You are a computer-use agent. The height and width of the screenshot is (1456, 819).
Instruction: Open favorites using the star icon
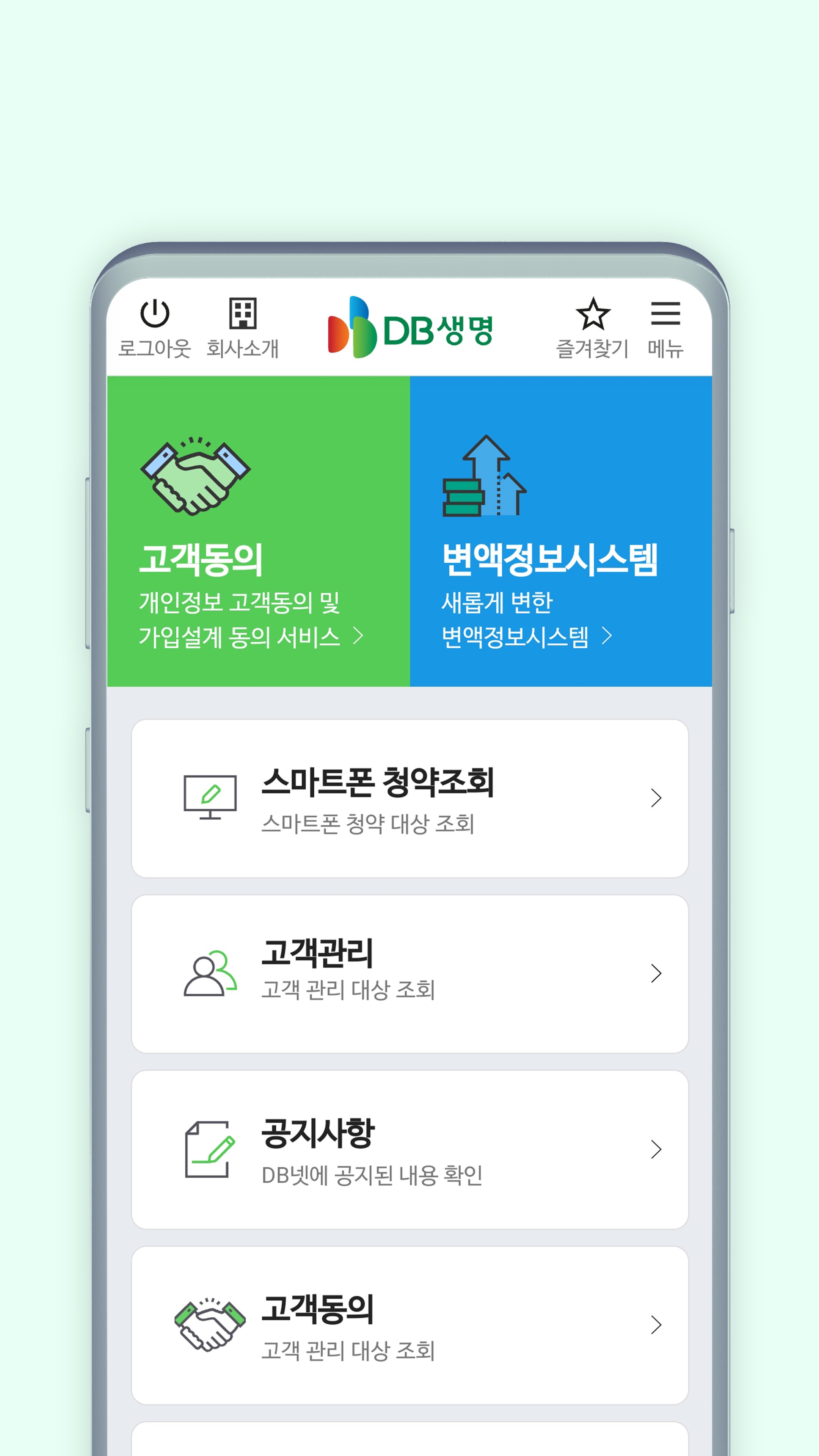593,312
